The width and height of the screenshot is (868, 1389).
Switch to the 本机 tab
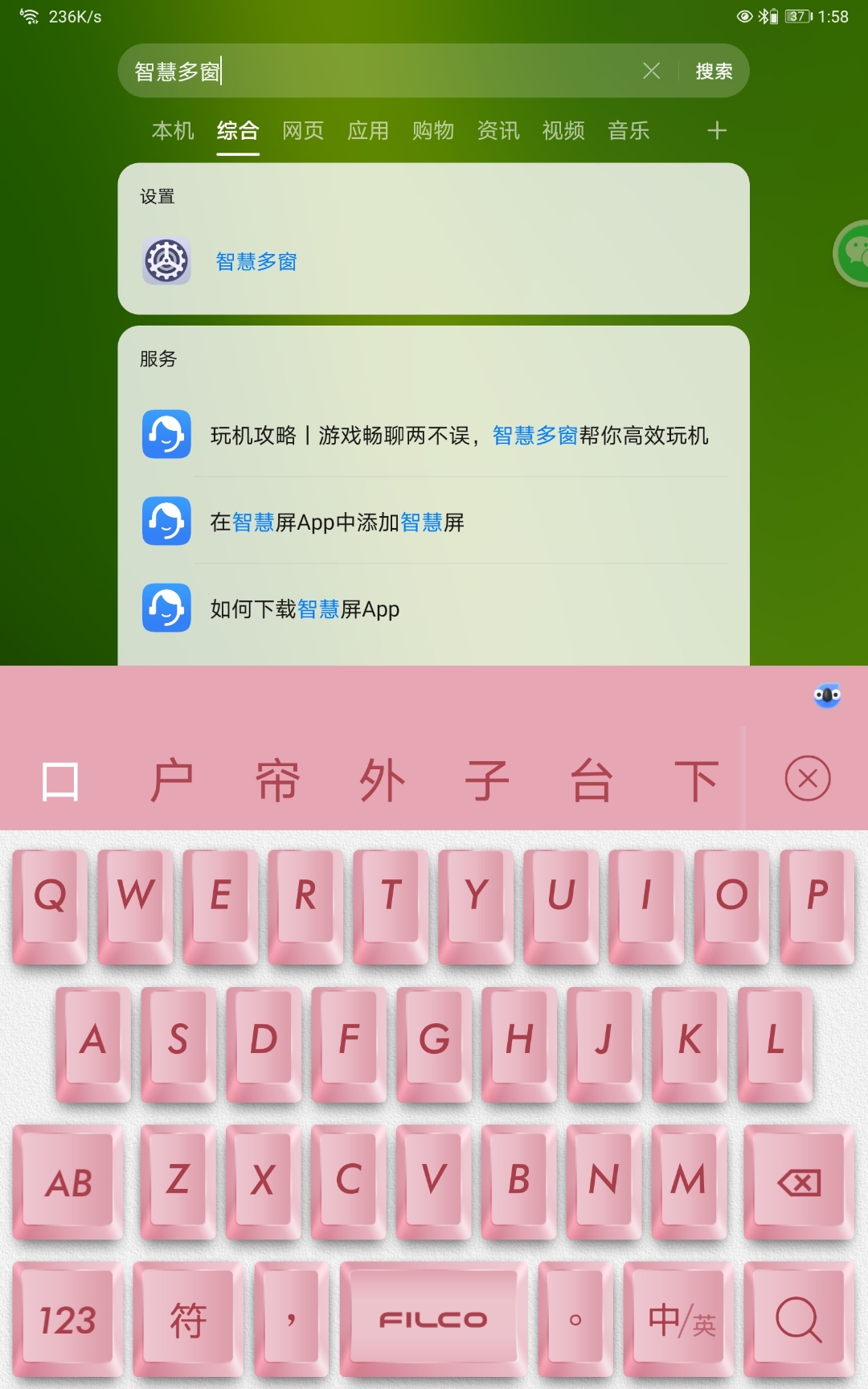click(x=173, y=130)
